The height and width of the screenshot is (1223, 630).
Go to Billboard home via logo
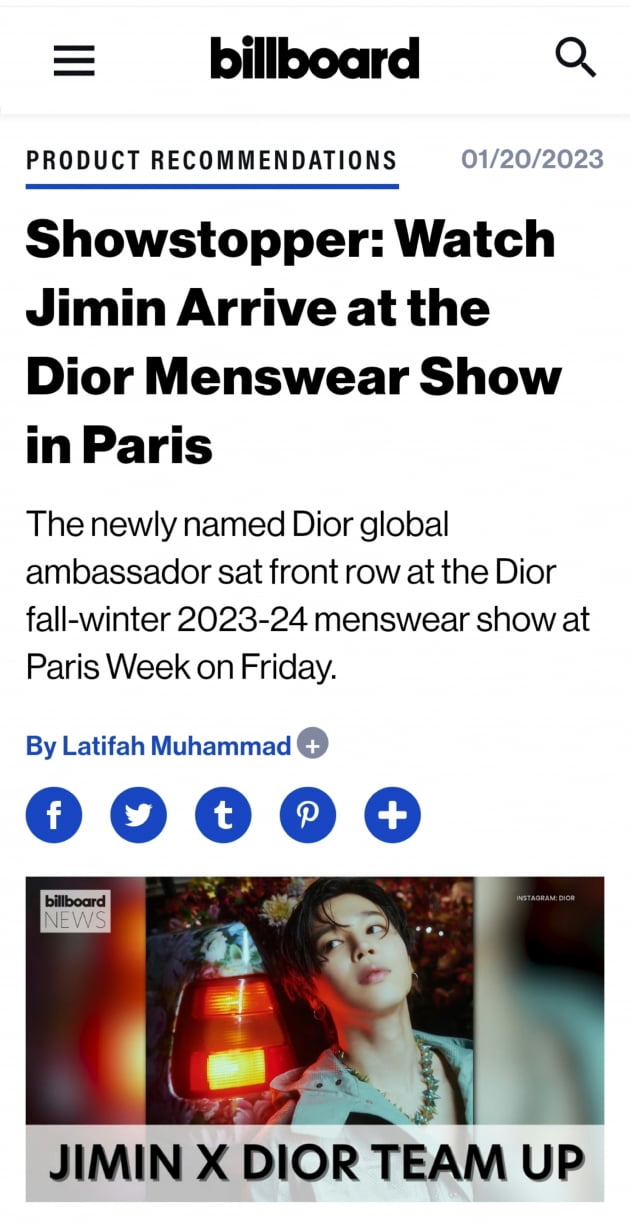314,60
